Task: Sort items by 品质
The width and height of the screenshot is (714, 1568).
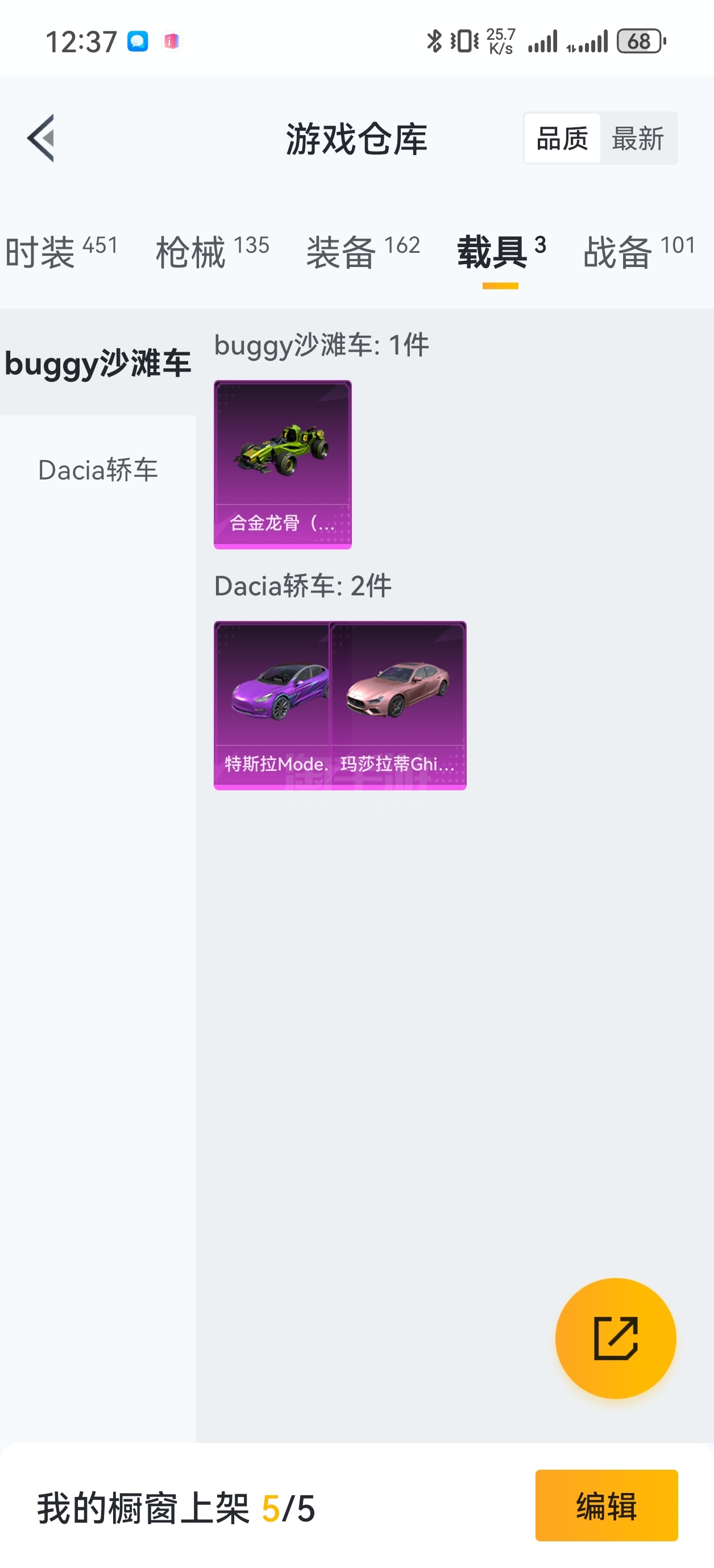Action: click(x=562, y=138)
